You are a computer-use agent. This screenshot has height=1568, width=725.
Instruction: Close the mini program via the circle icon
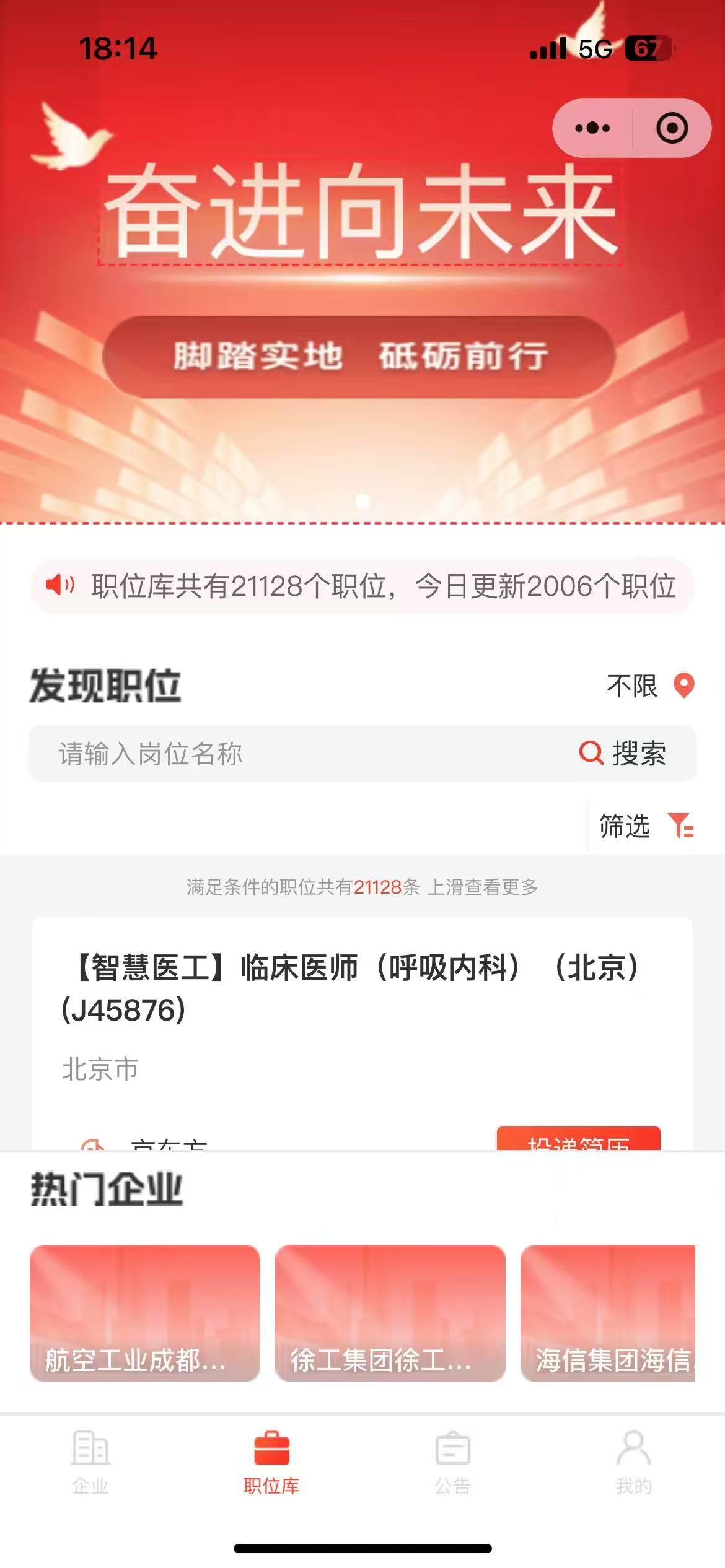[x=672, y=128]
